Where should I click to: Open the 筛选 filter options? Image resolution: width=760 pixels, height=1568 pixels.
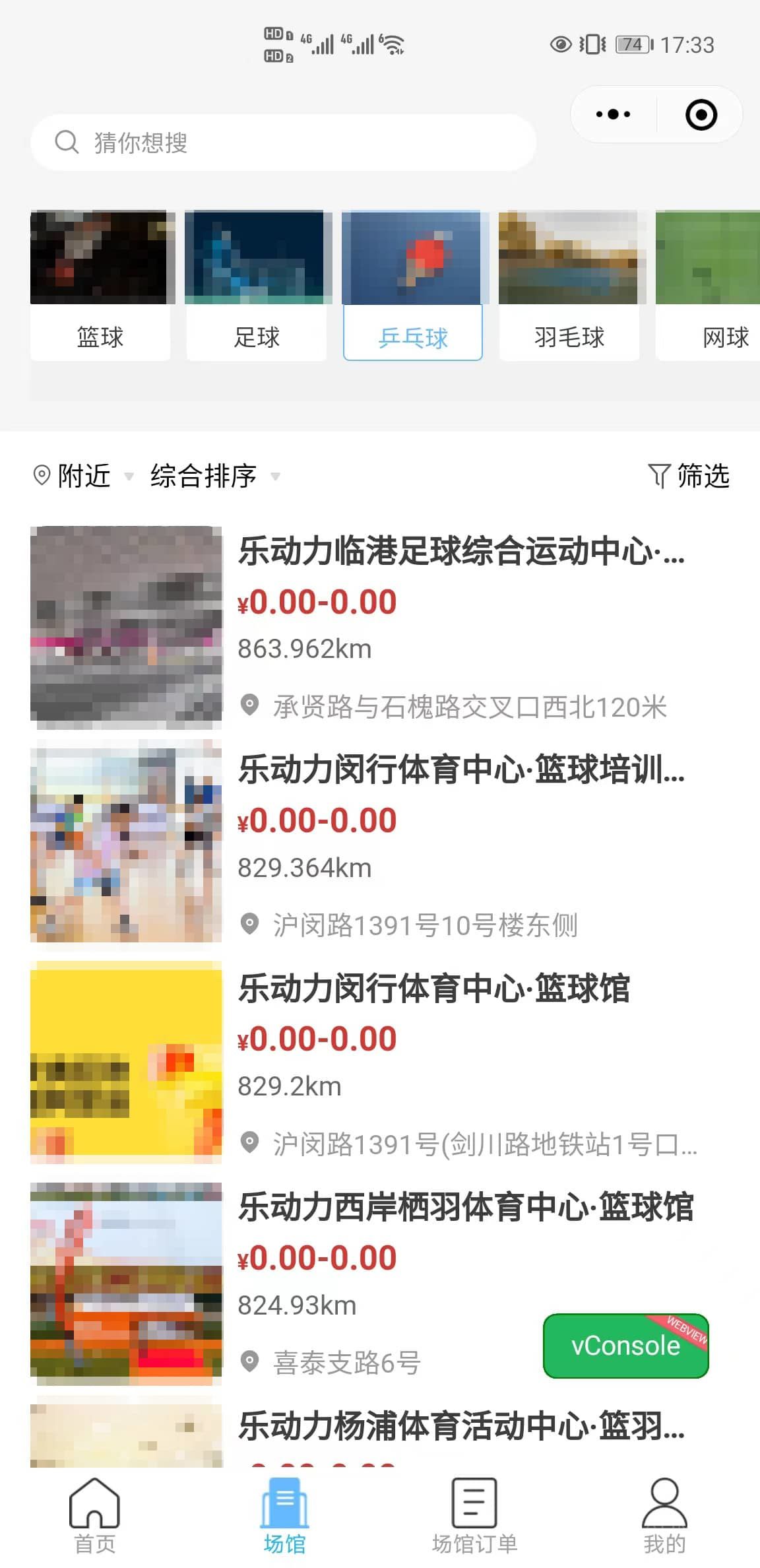(689, 476)
